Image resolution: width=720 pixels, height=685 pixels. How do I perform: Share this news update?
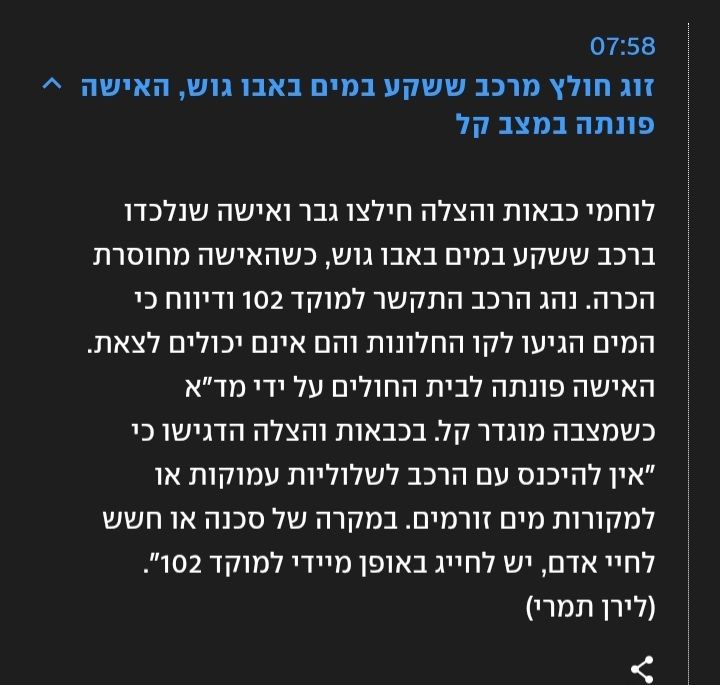coord(642,668)
